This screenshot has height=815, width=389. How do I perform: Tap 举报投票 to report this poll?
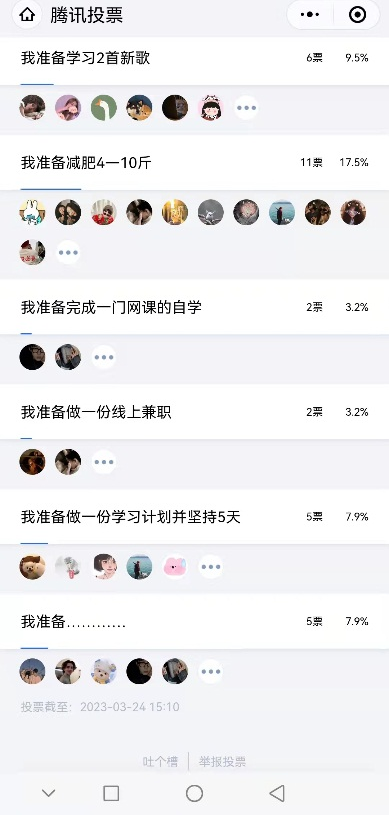(222, 762)
